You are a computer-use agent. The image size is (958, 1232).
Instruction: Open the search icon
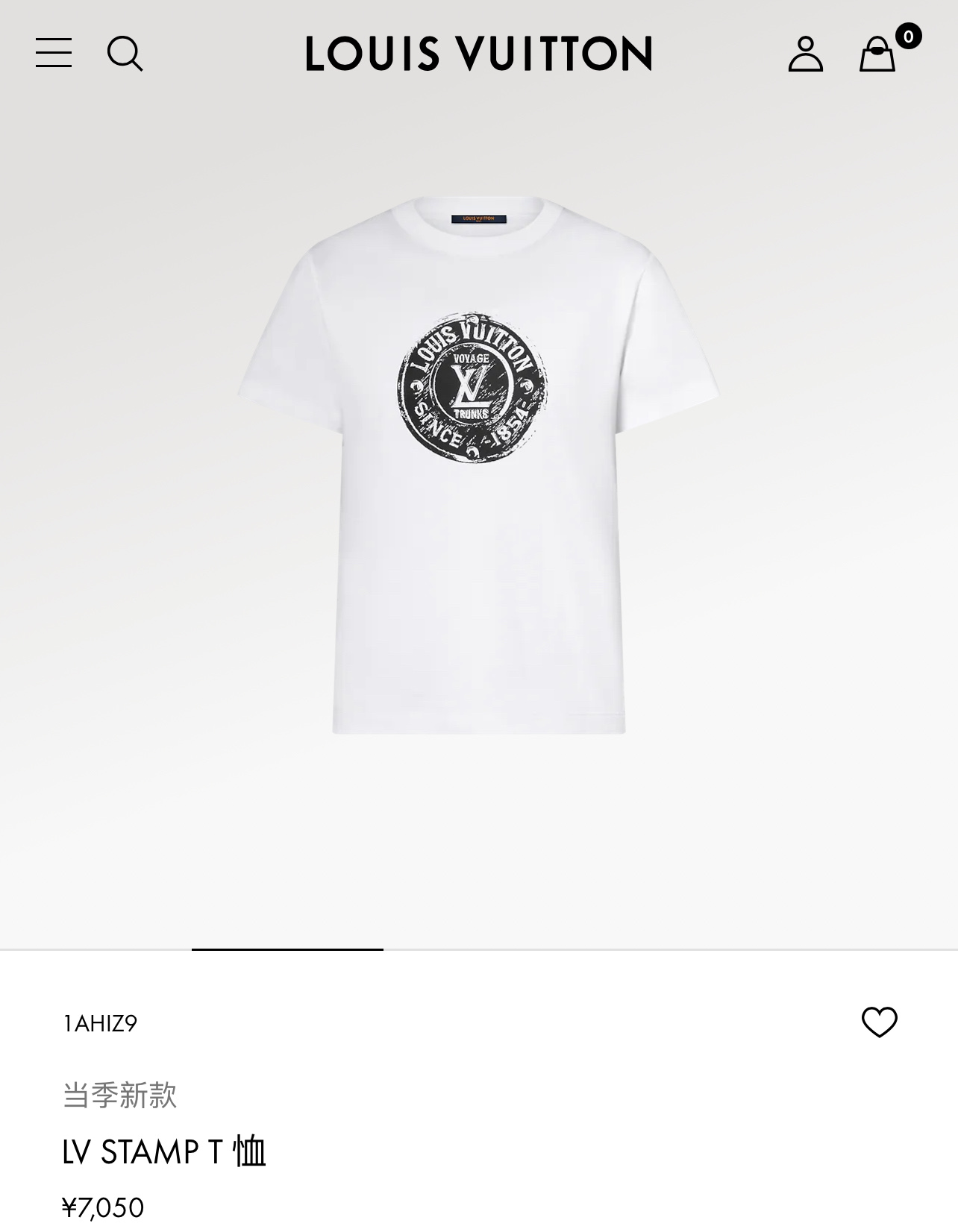click(x=125, y=54)
